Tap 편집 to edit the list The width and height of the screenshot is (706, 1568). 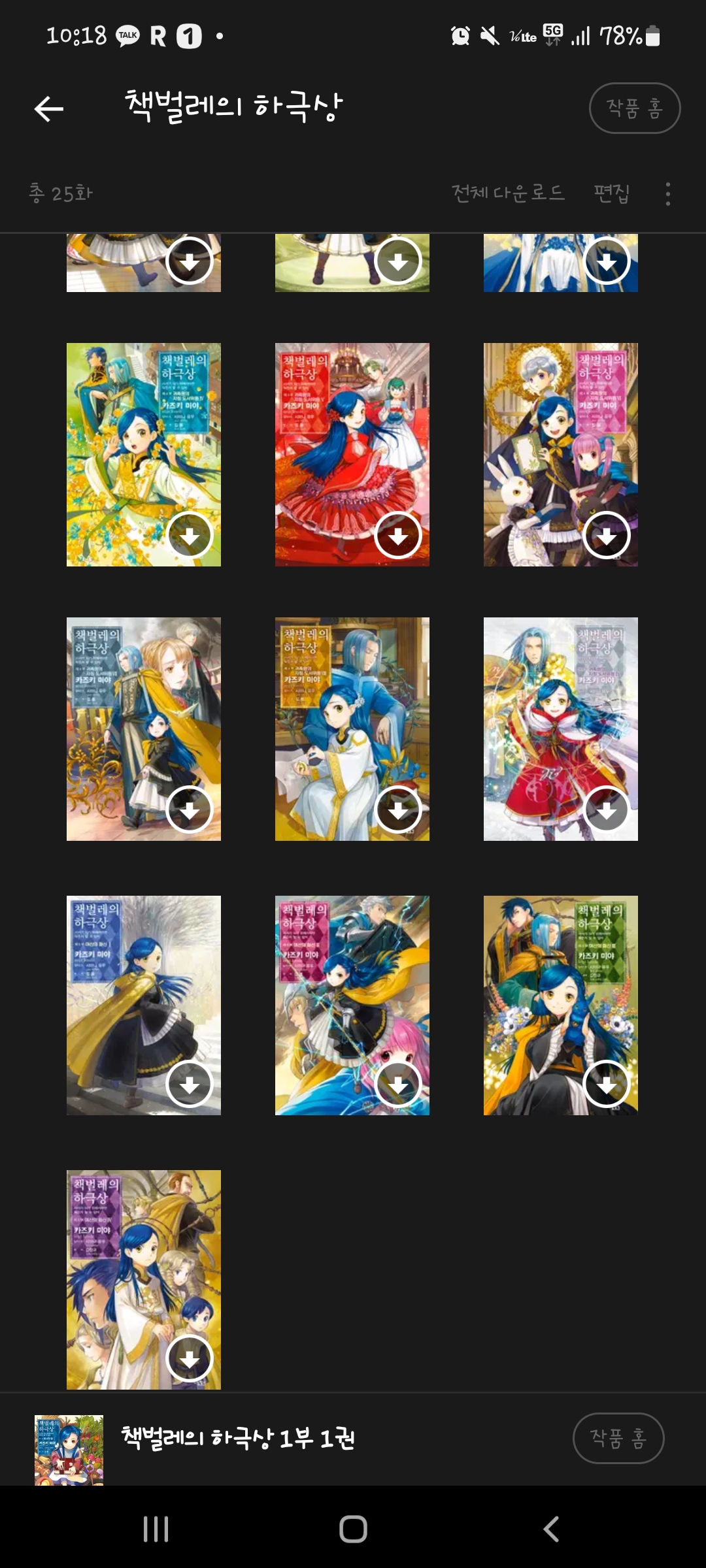click(x=611, y=193)
